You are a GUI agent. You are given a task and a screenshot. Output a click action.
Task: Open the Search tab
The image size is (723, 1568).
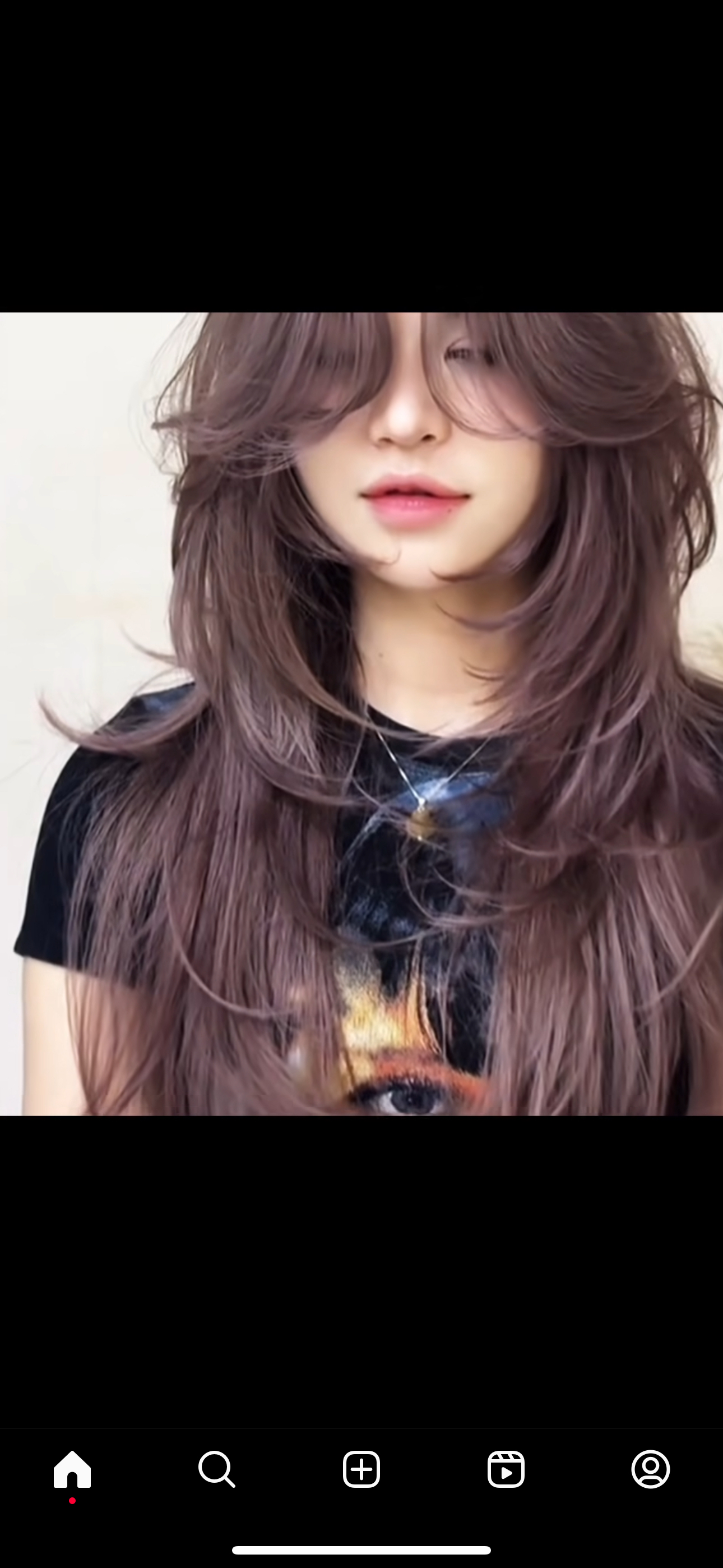coord(217,1469)
